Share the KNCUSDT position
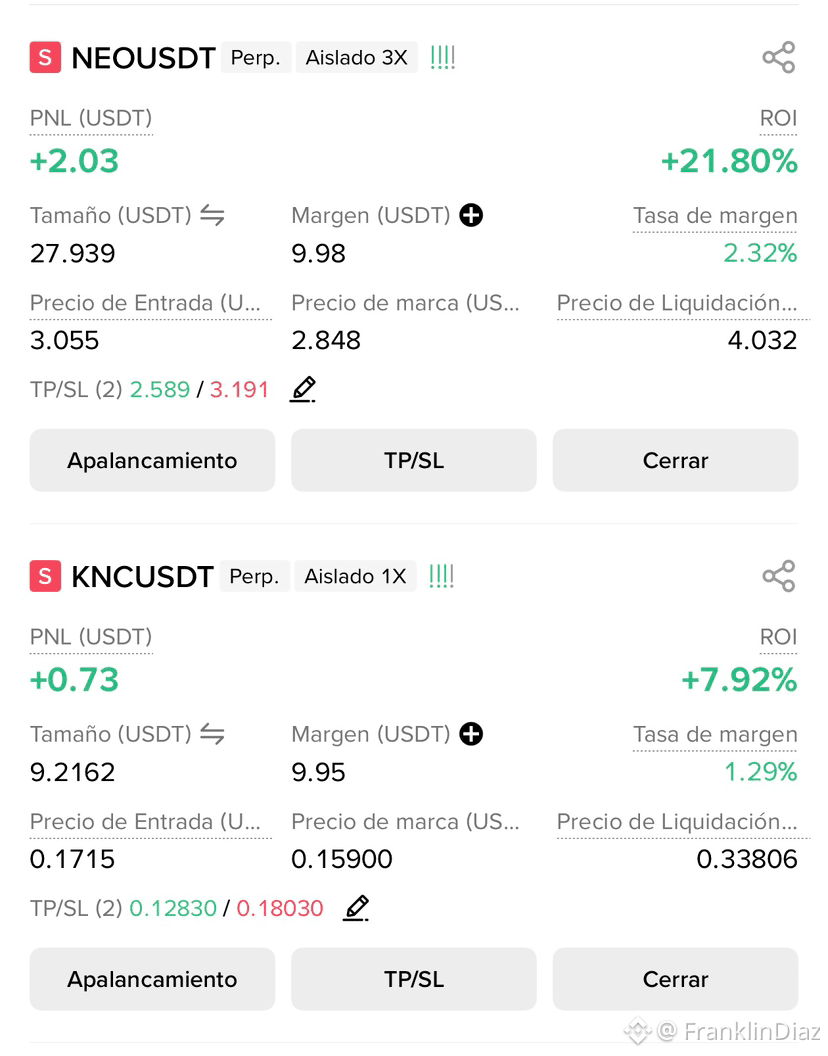This screenshot has width=828, height=1056. coord(779,576)
